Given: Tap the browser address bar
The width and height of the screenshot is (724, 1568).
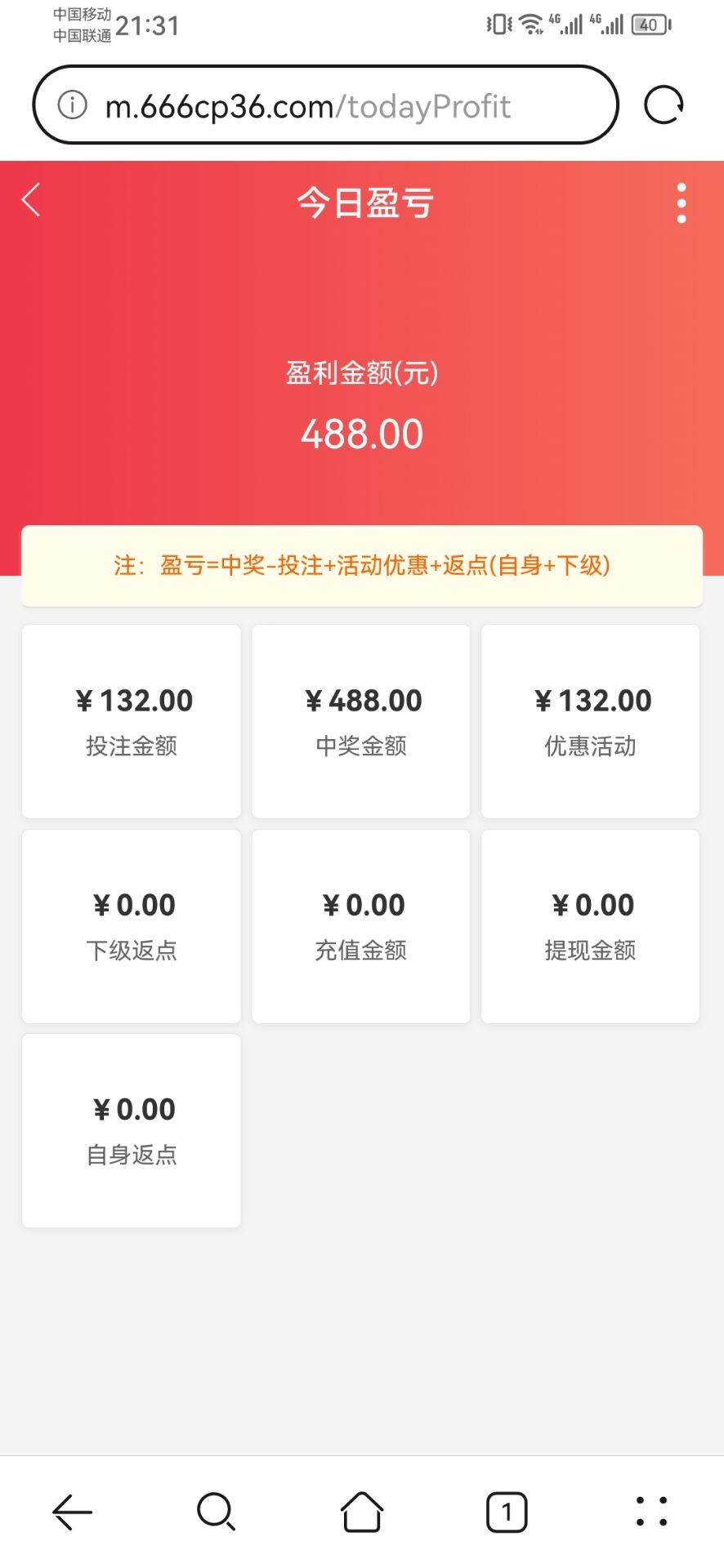Looking at the screenshot, I should point(327,106).
